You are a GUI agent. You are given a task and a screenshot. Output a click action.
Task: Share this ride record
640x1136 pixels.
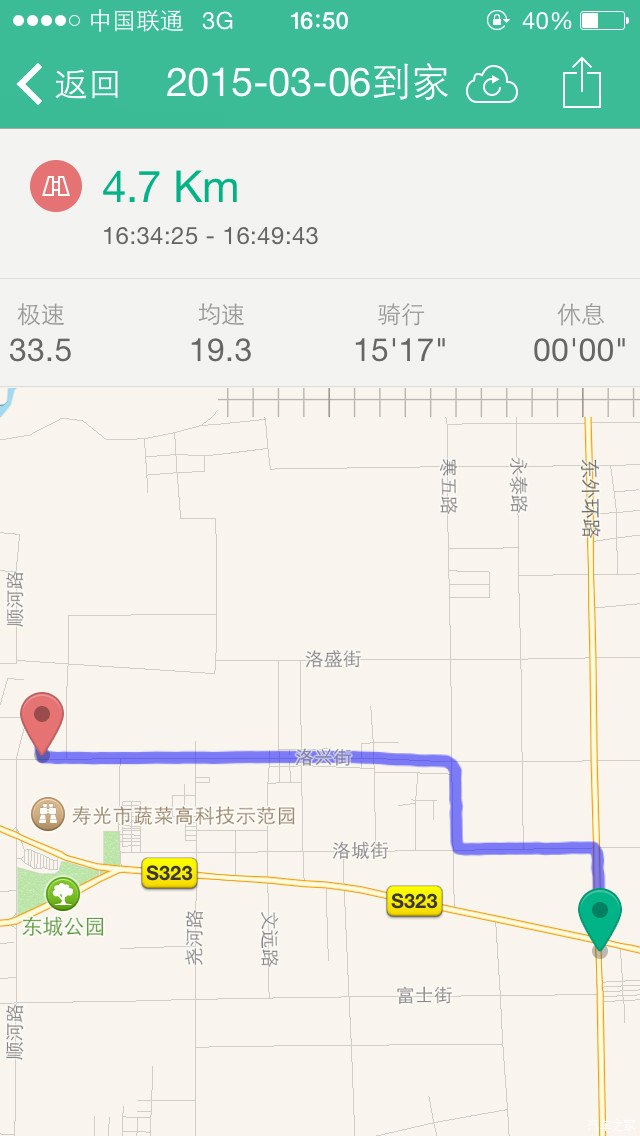tap(582, 83)
